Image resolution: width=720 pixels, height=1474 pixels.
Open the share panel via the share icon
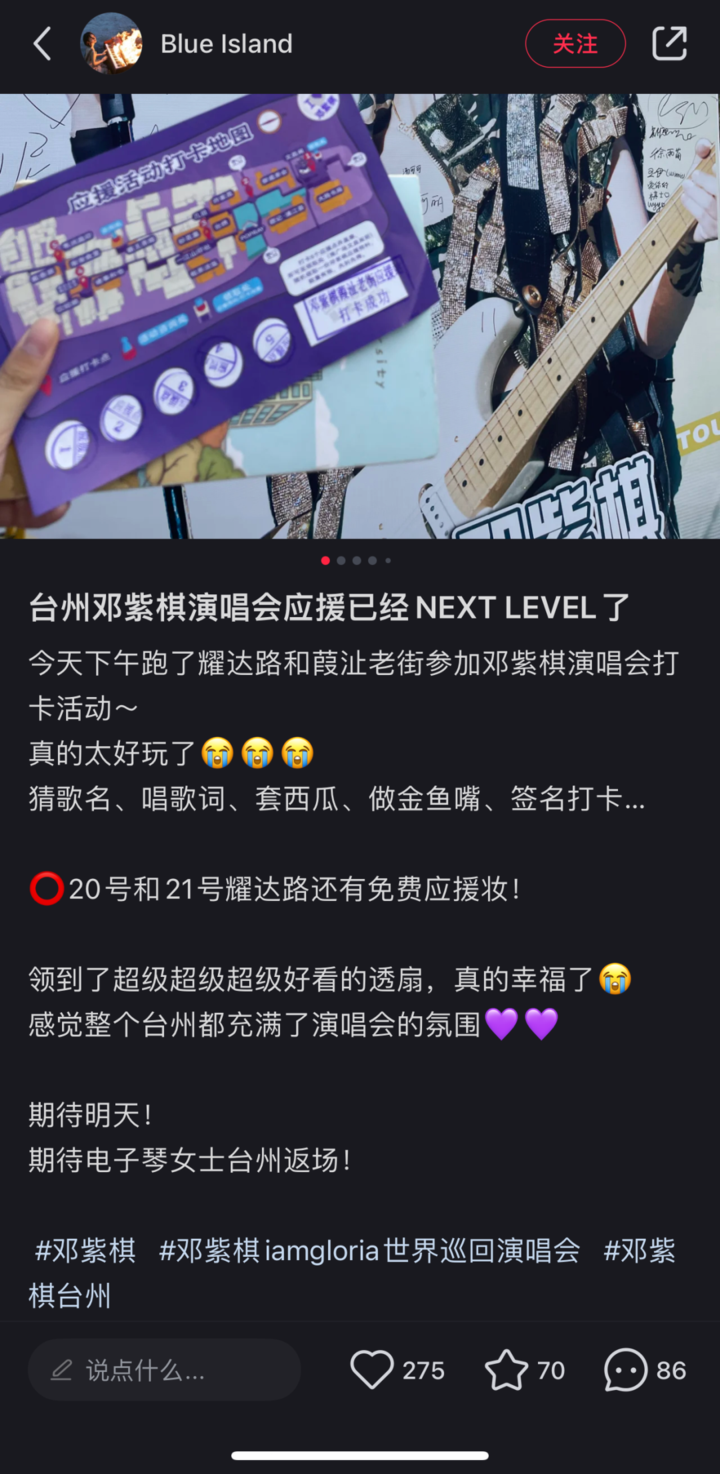click(x=668, y=44)
